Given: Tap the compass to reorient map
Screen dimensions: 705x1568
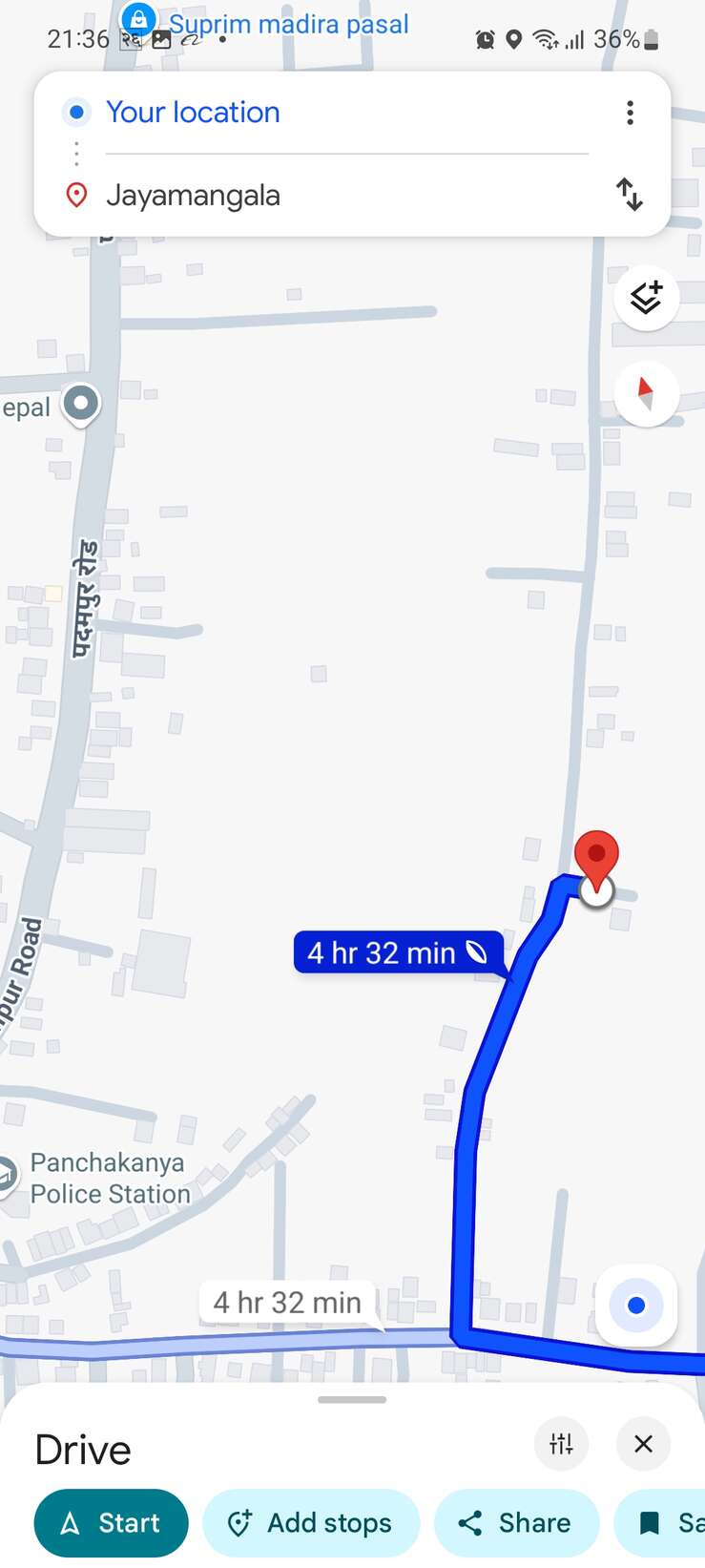Looking at the screenshot, I should tap(647, 393).
